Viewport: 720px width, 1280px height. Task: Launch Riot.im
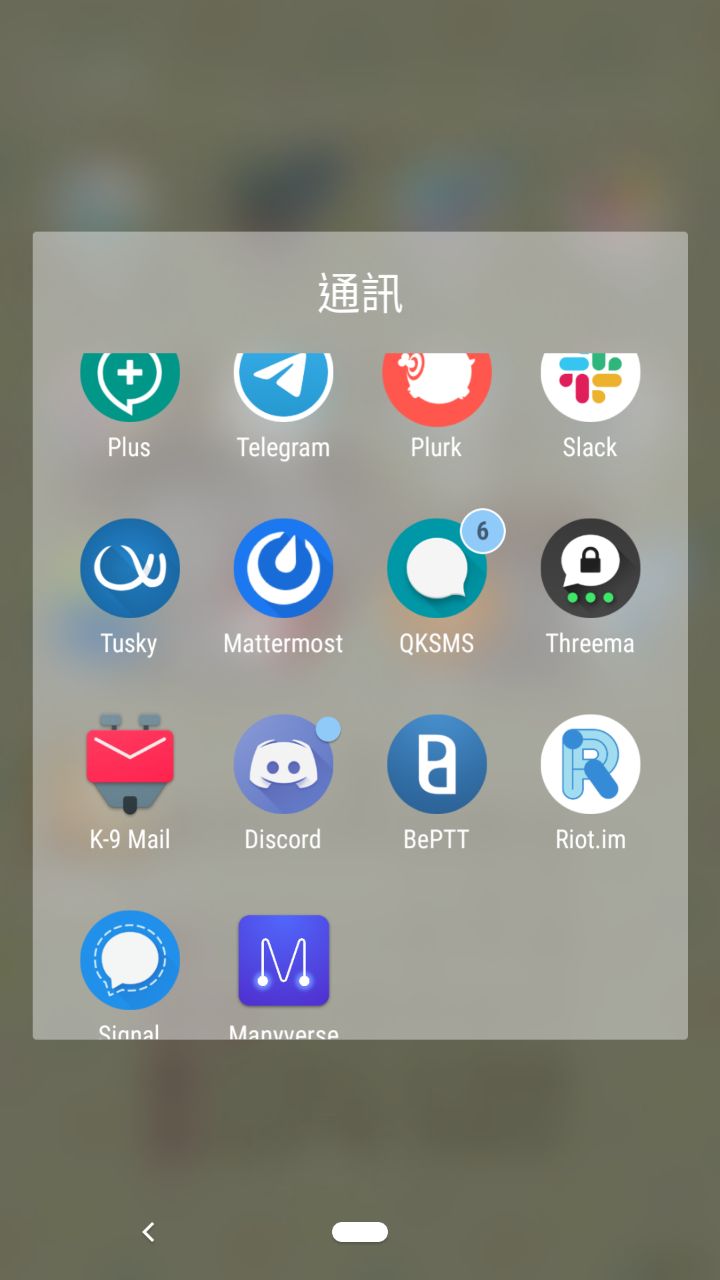click(x=590, y=764)
